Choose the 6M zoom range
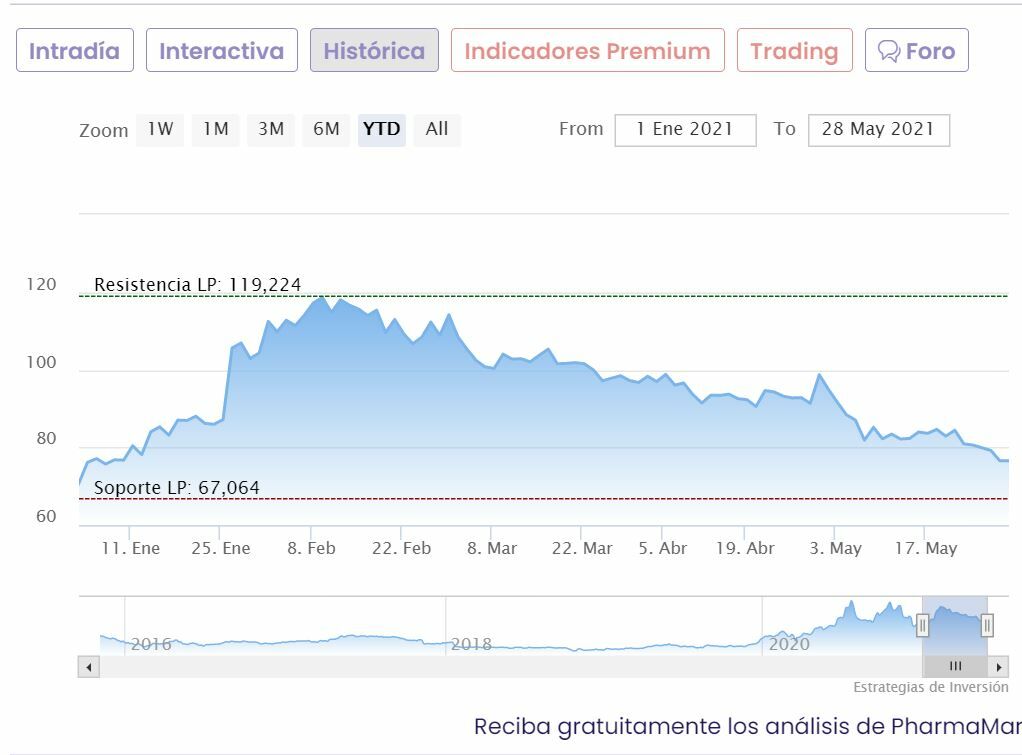Viewport: 1022px width, 755px height. click(x=326, y=129)
